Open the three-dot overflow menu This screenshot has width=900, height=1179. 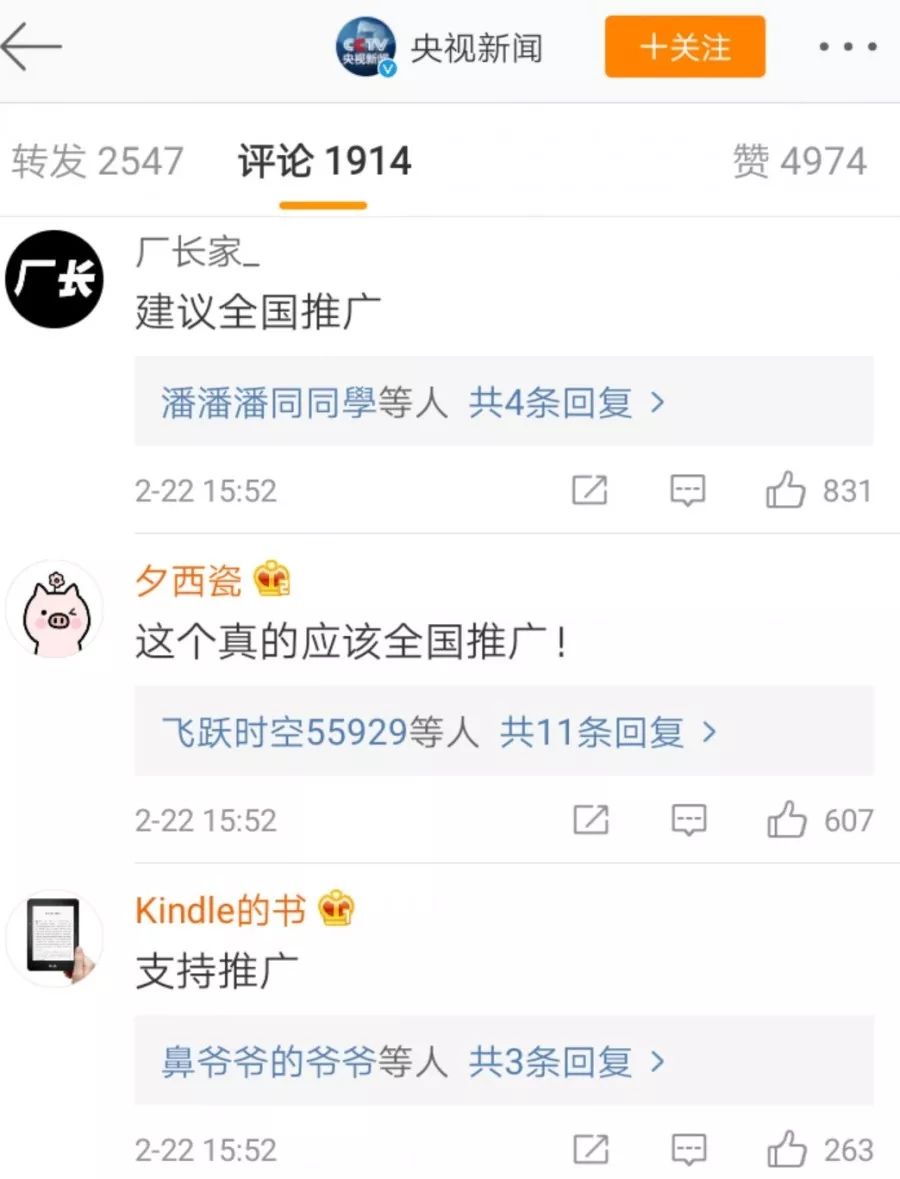[847, 47]
